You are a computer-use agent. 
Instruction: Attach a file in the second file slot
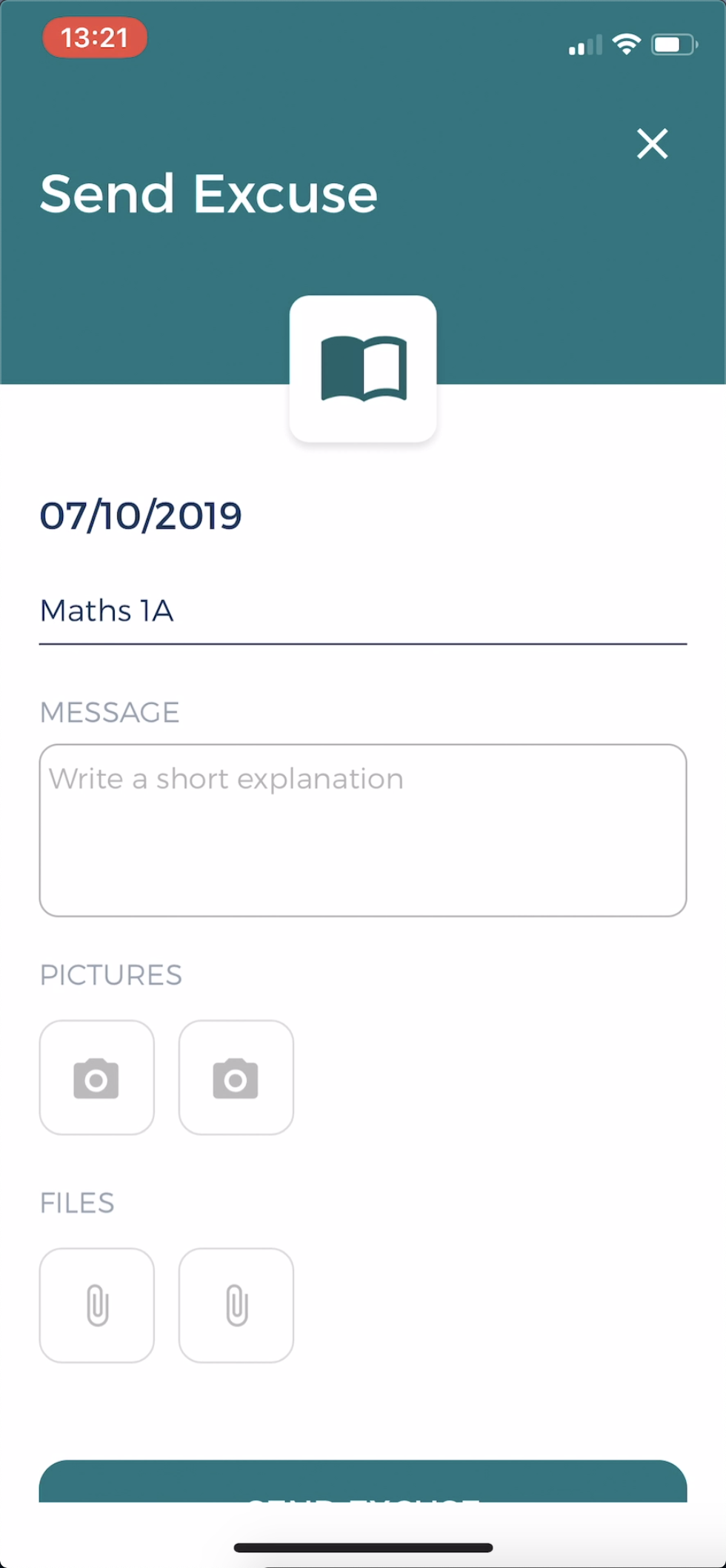(236, 1306)
